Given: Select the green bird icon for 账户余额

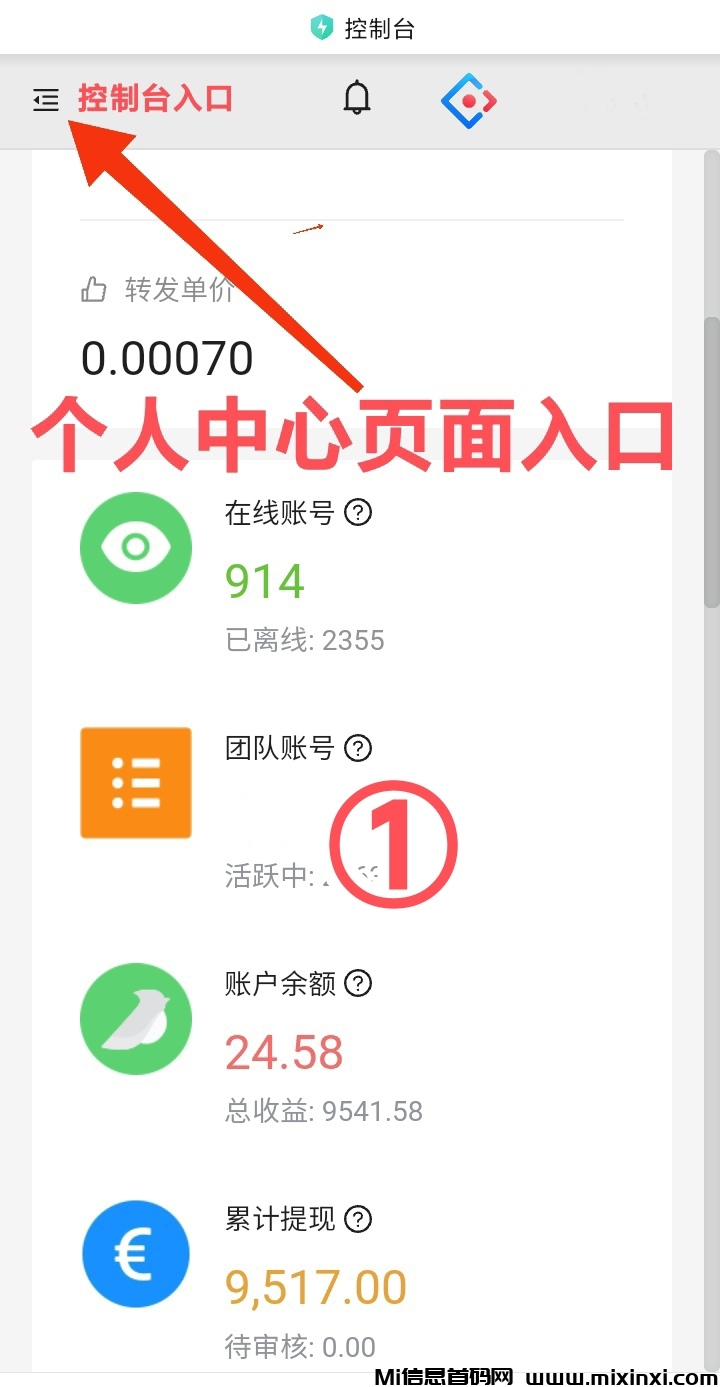Looking at the screenshot, I should coord(136,1018).
